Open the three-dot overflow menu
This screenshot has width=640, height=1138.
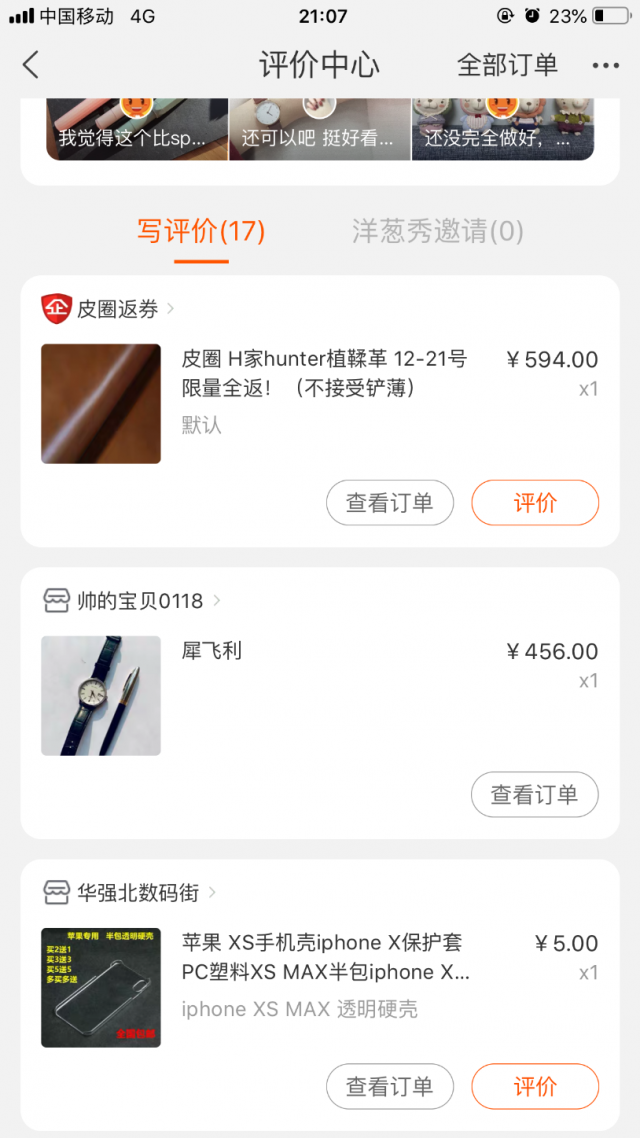point(605,65)
